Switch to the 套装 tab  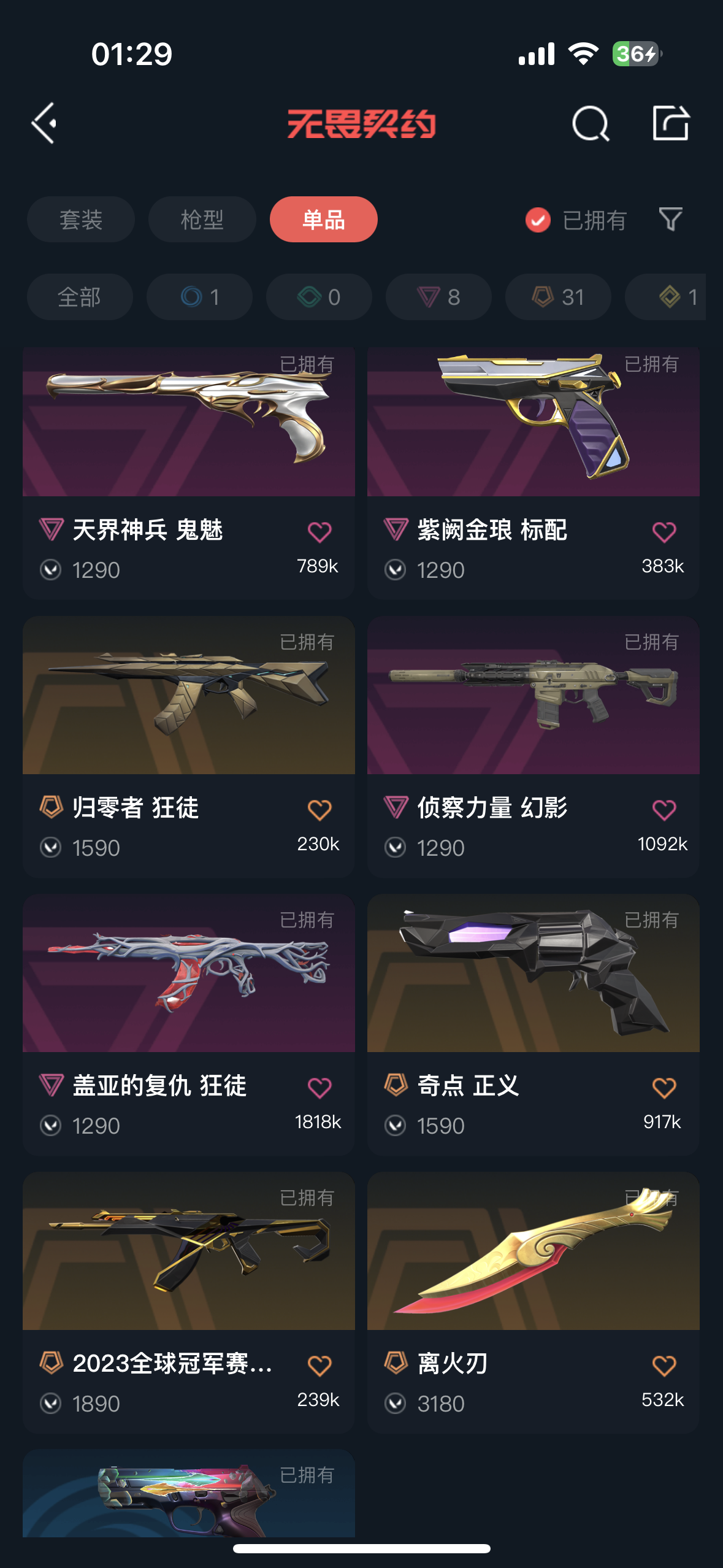coord(80,220)
